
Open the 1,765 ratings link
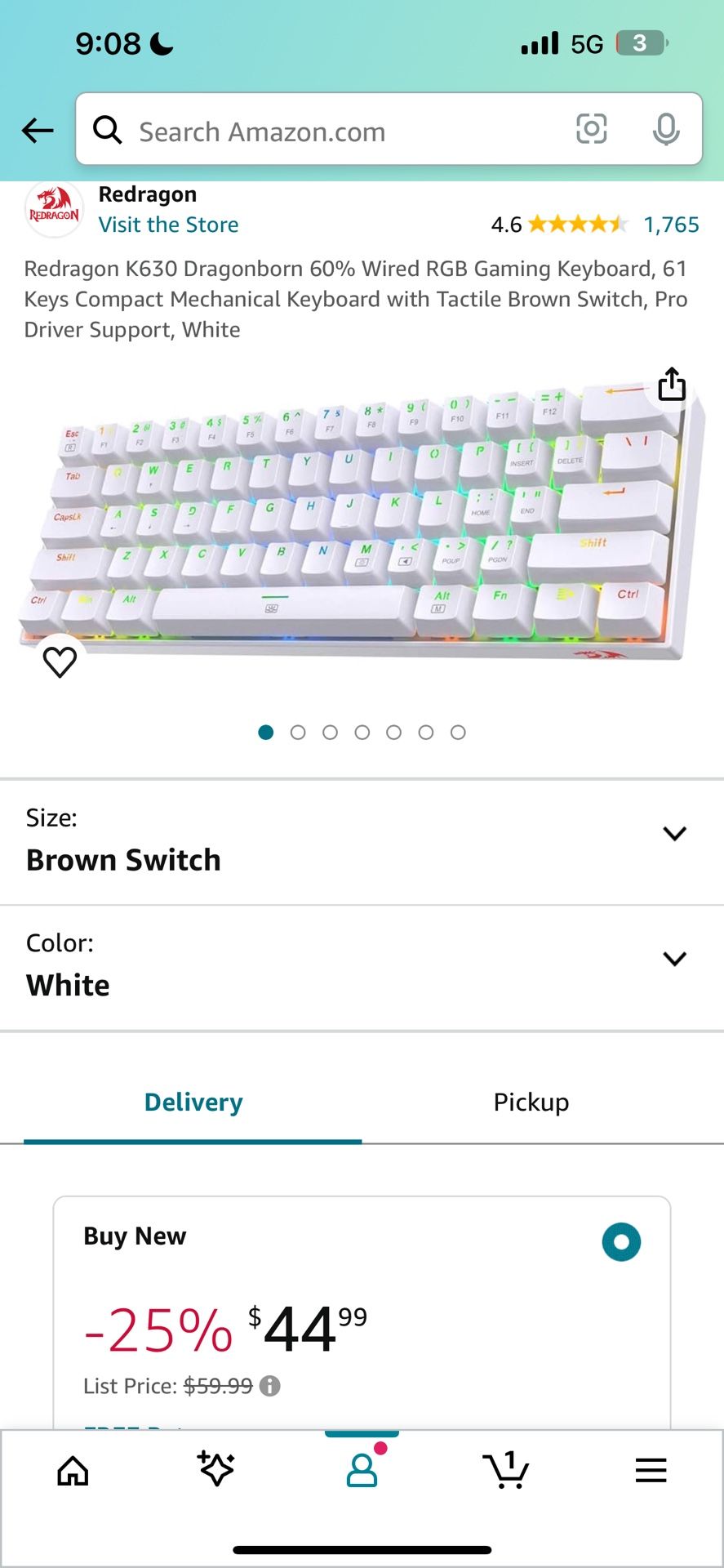tap(671, 225)
